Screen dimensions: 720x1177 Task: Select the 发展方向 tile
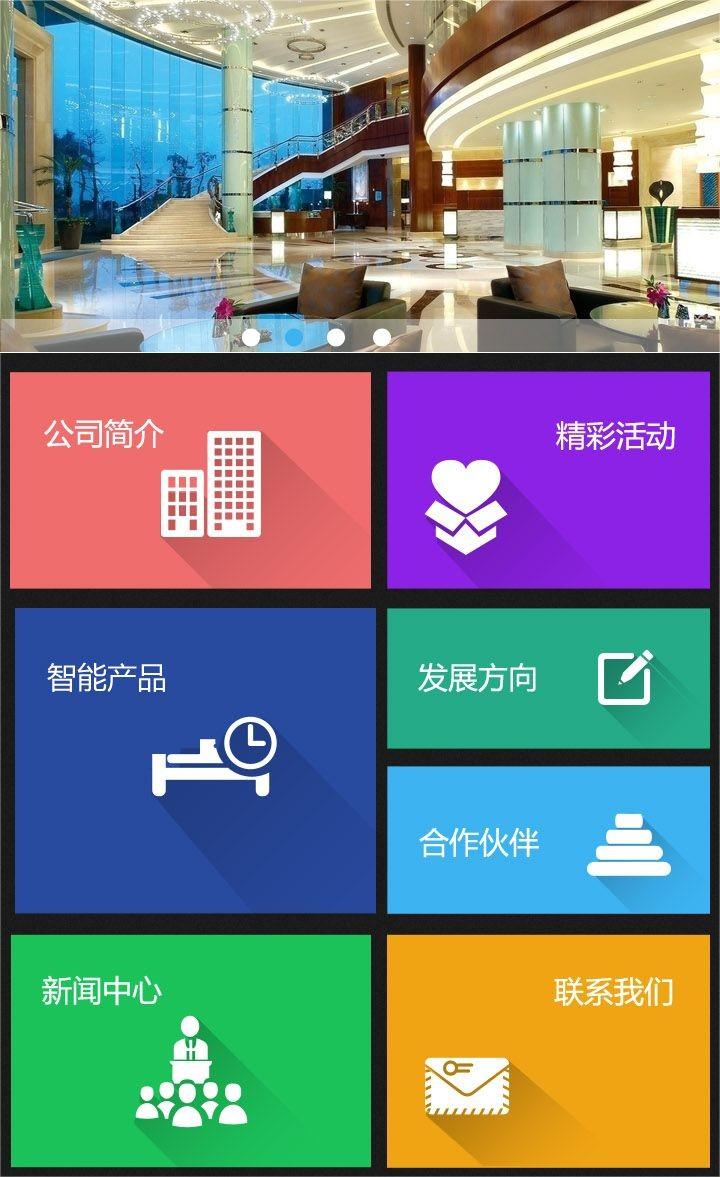pyautogui.click(x=548, y=678)
